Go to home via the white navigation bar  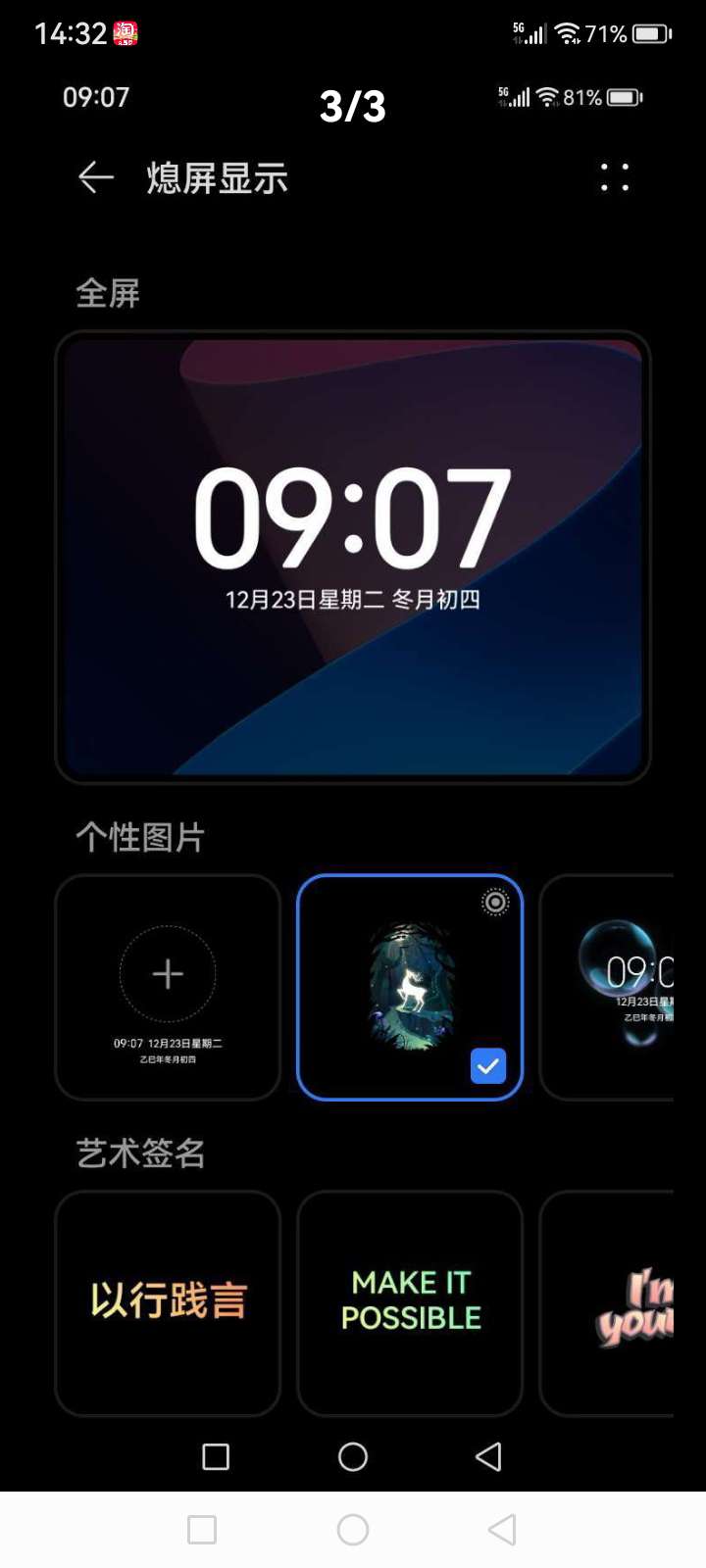(x=353, y=1530)
